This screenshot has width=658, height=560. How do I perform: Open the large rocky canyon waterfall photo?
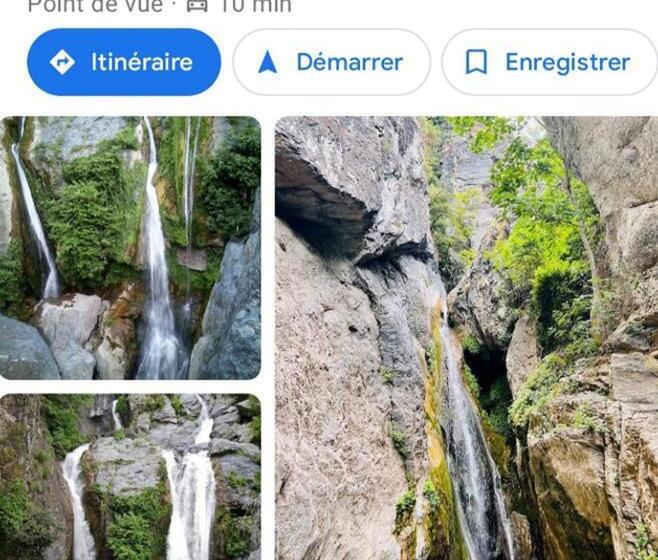click(466, 338)
